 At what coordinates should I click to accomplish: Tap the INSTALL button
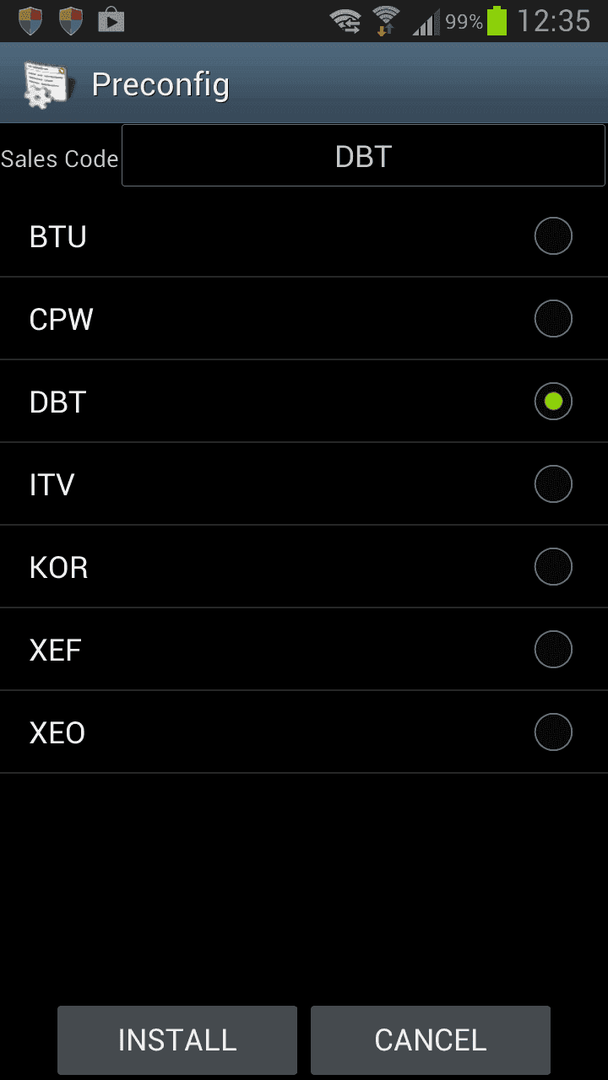coord(177,1039)
